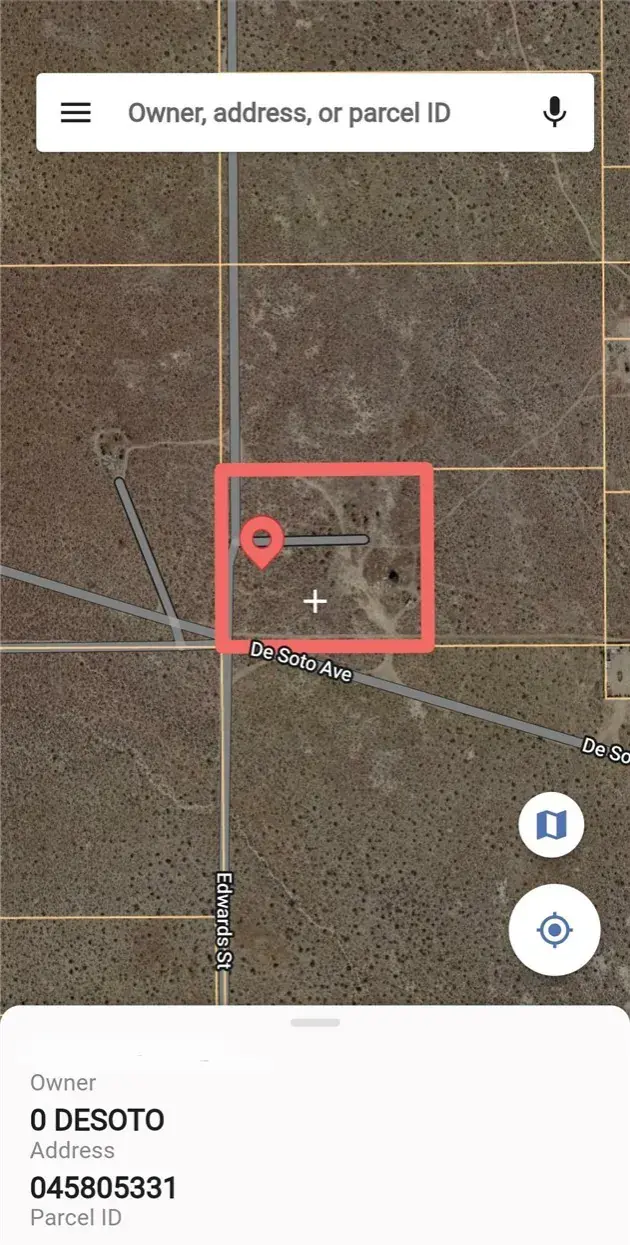Start voice search with the microphone
The width and height of the screenshot is (630, 1245).
[x=555, y=113]
